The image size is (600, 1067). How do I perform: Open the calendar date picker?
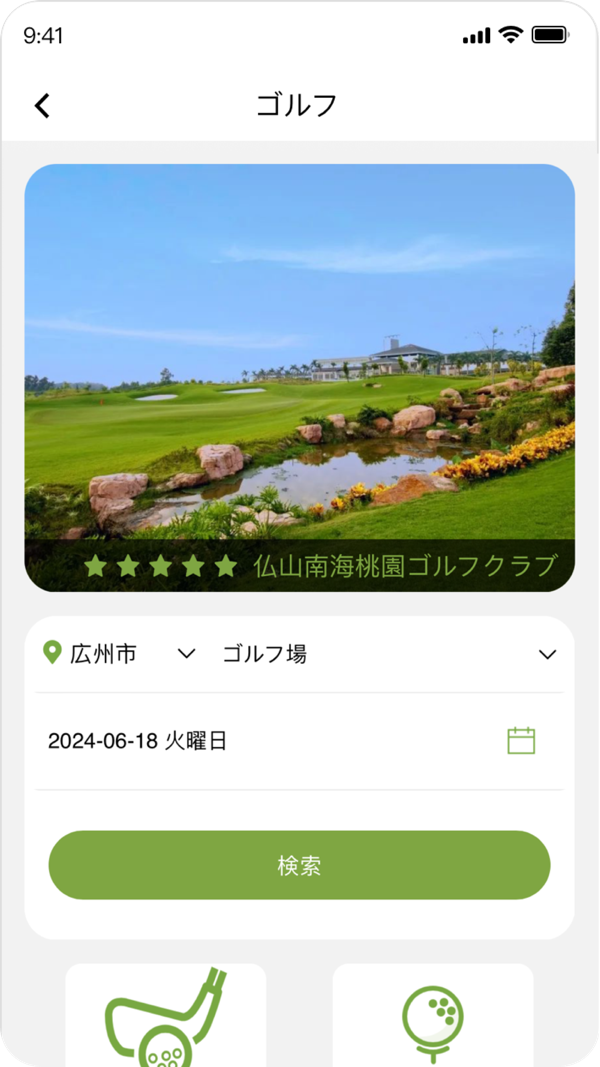click(521, 741)
